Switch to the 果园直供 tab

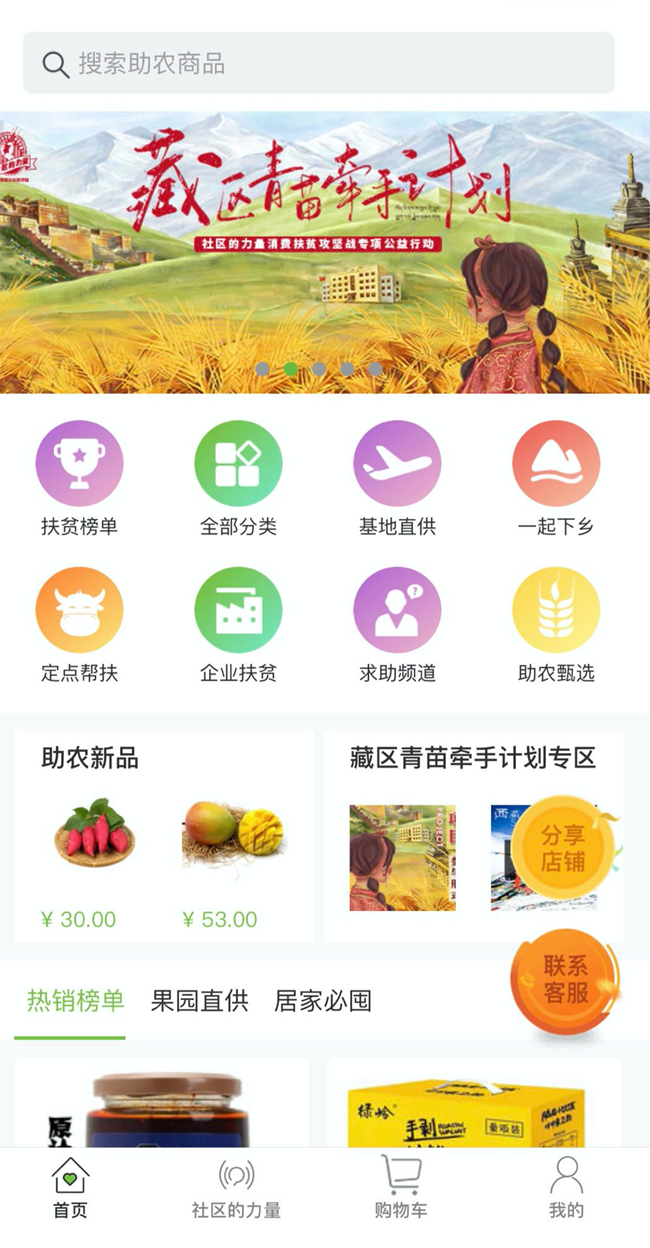tap(199, 1001)
